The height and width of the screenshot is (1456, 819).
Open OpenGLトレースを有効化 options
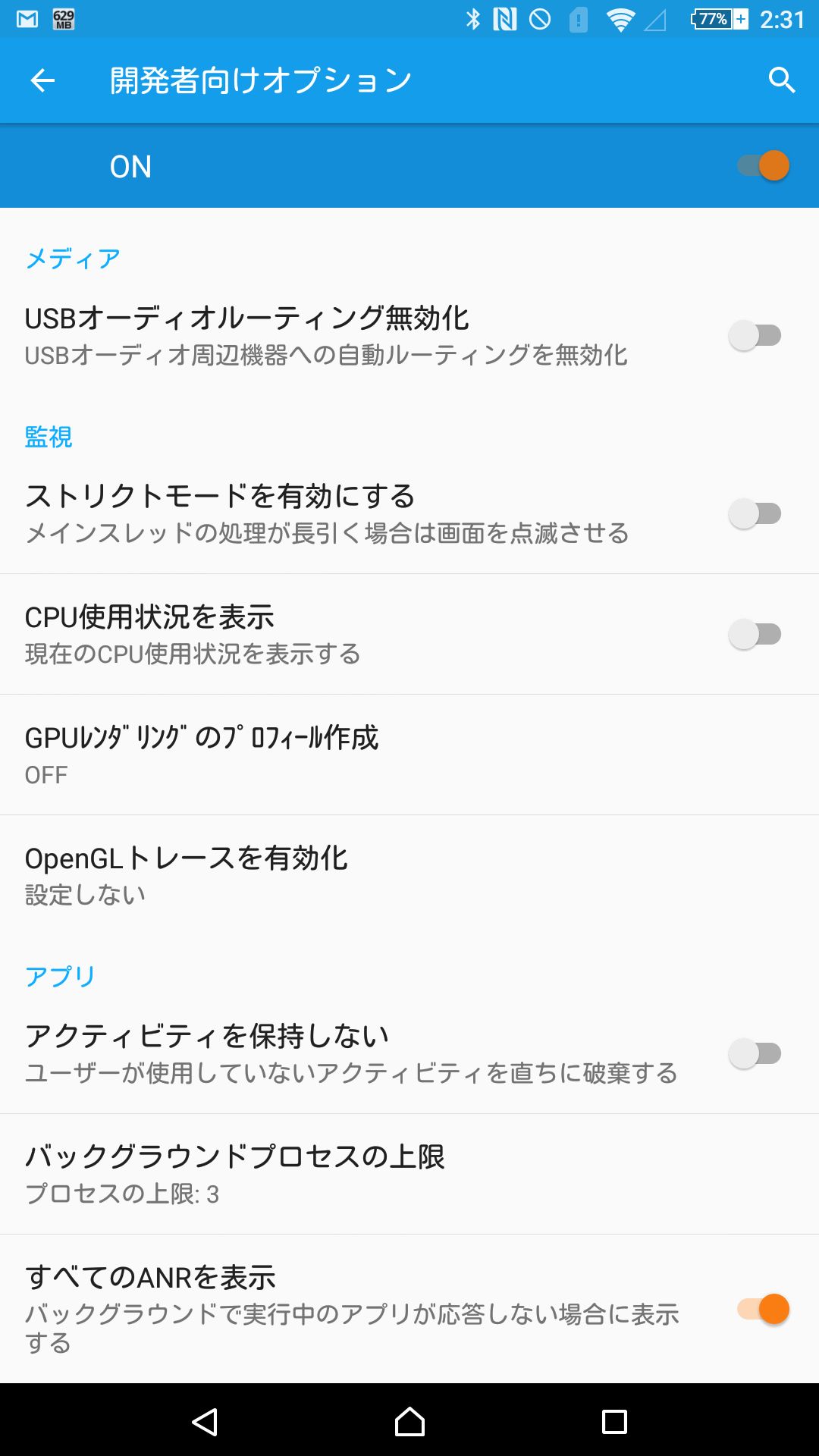coord(409,876)
